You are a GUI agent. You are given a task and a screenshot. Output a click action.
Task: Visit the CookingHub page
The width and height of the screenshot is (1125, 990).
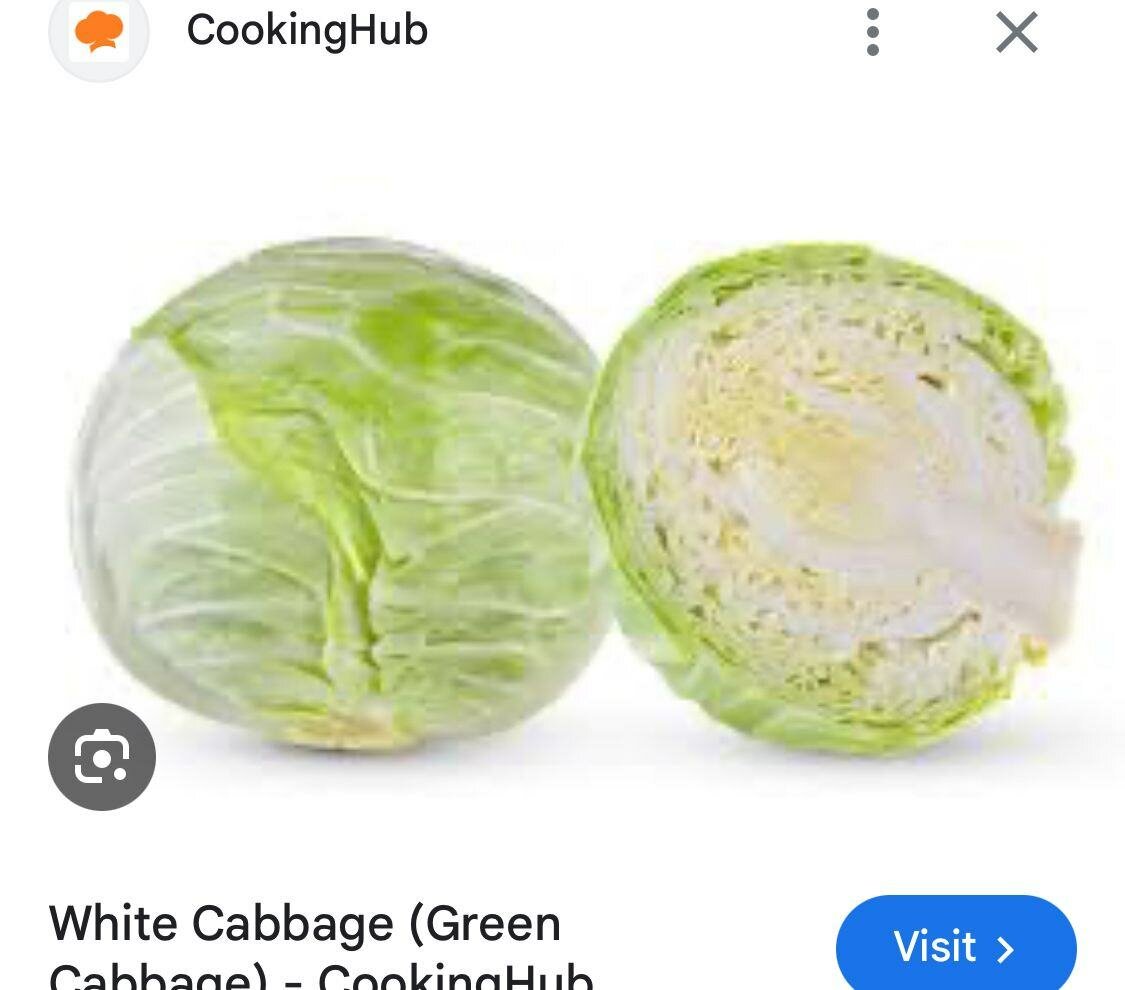click(955, 946)
